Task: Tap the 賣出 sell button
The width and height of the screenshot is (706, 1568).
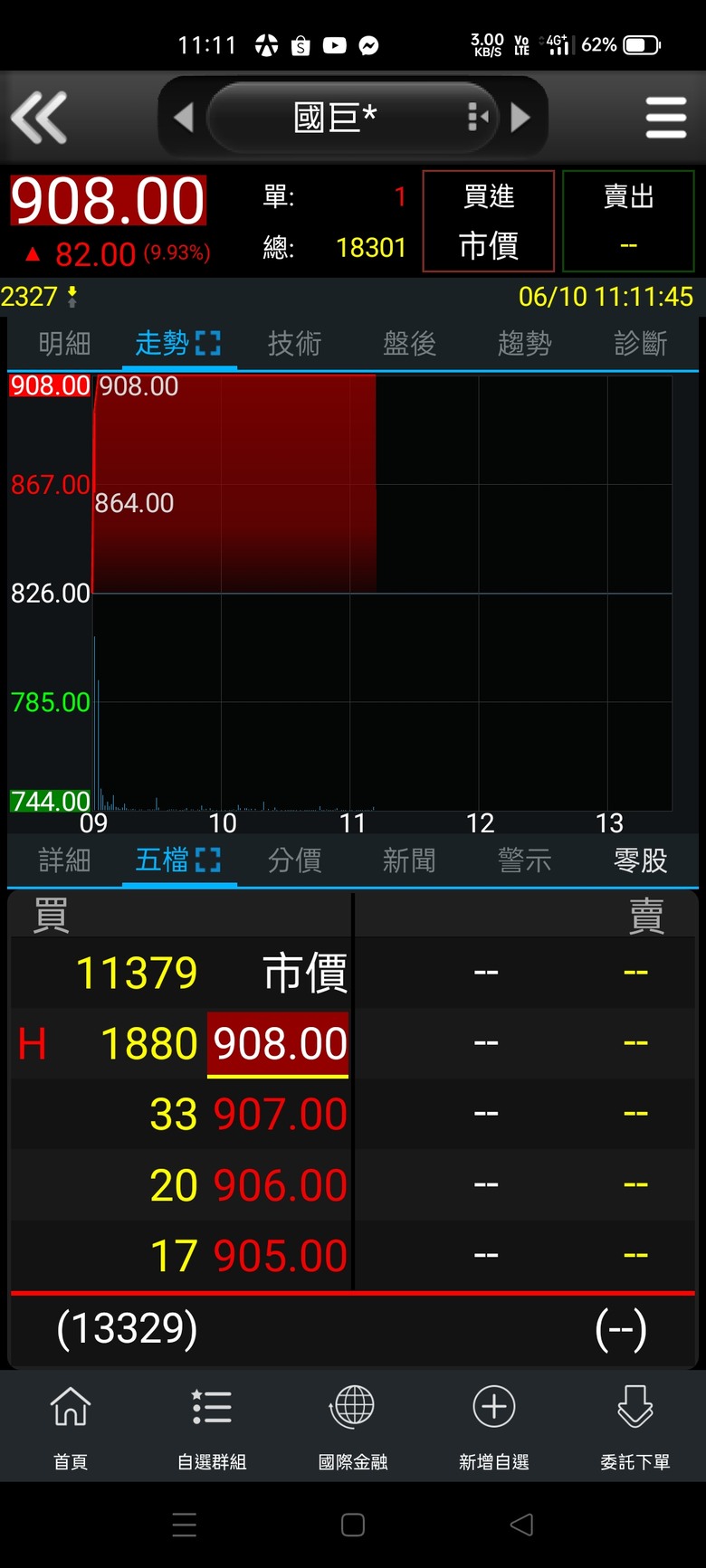Action: (x=628, y=221)
